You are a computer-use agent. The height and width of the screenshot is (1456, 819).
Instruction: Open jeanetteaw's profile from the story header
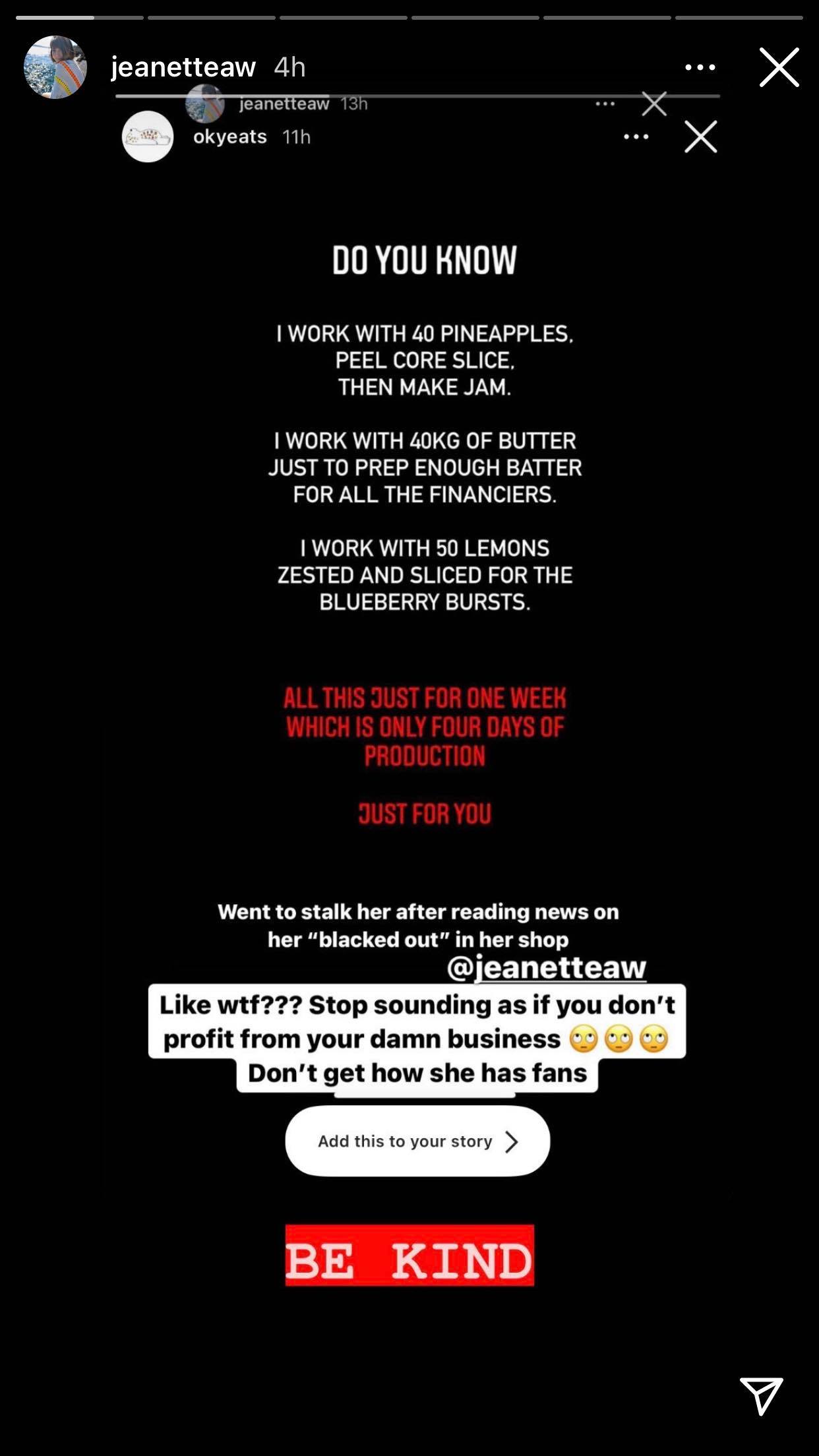(183, 67)
